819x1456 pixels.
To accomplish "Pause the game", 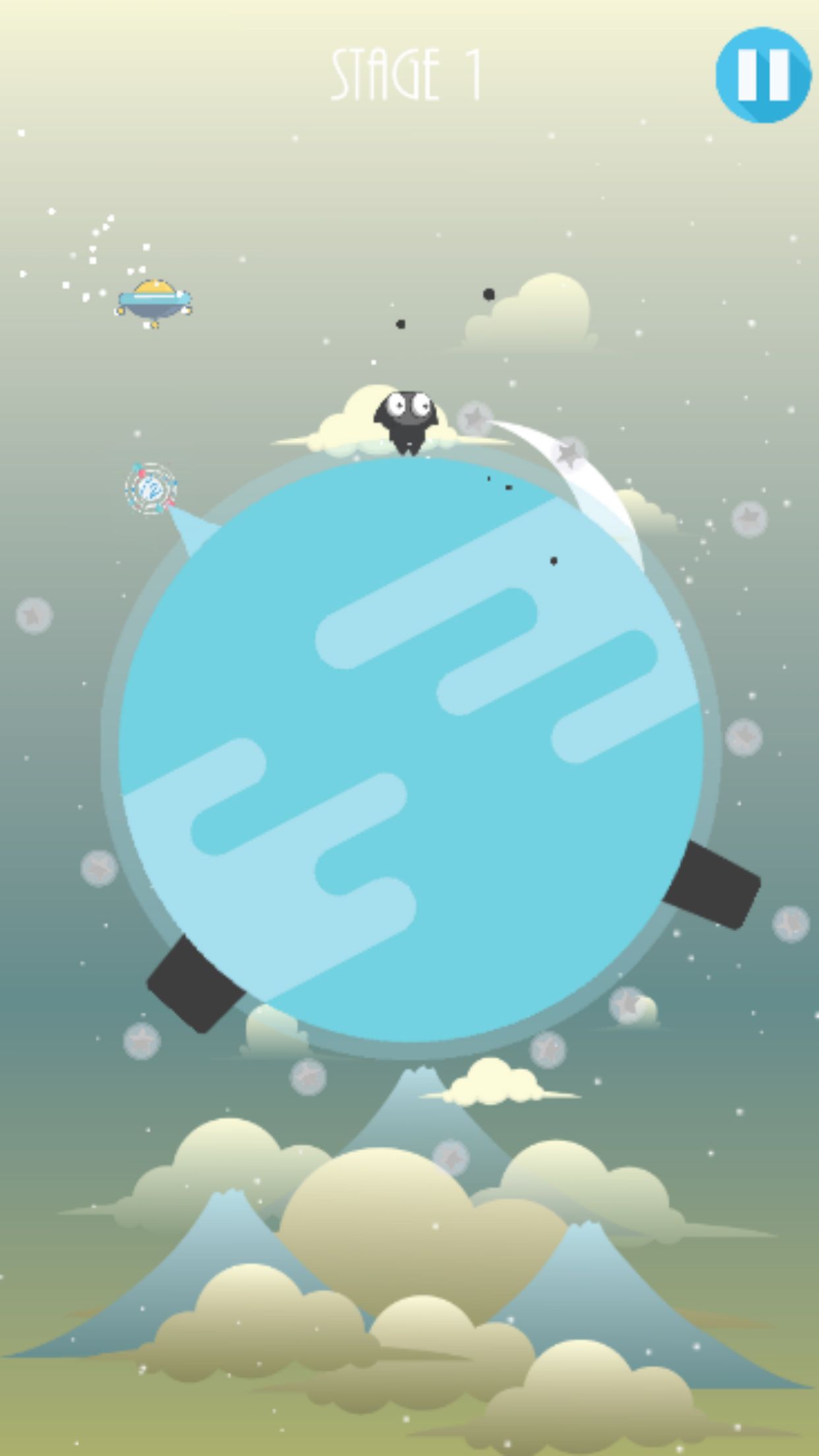I will click(x=762, y=75).
